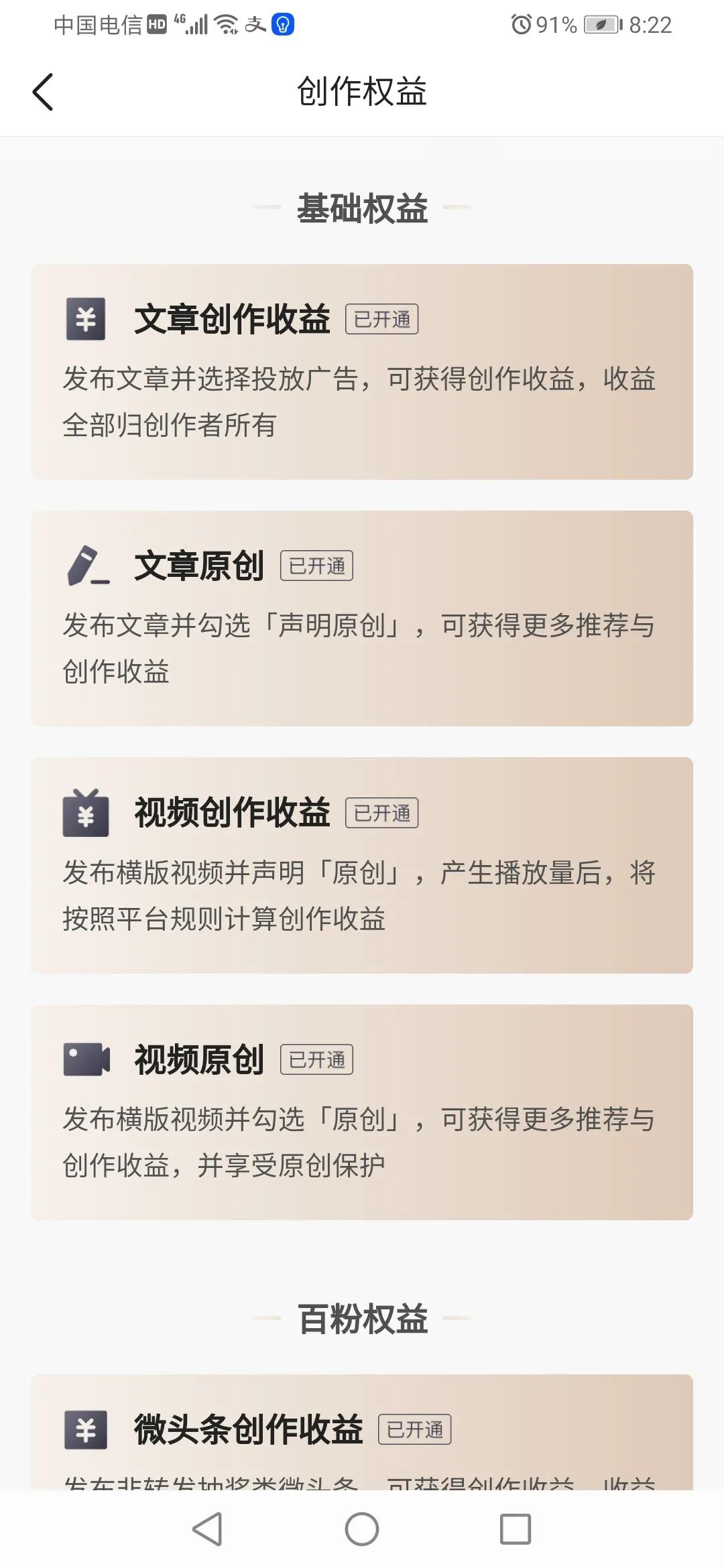The width and height of the screenshot is (724, 1568).
Task: Expand the 基础权益 section header
Action: [362, 208]
